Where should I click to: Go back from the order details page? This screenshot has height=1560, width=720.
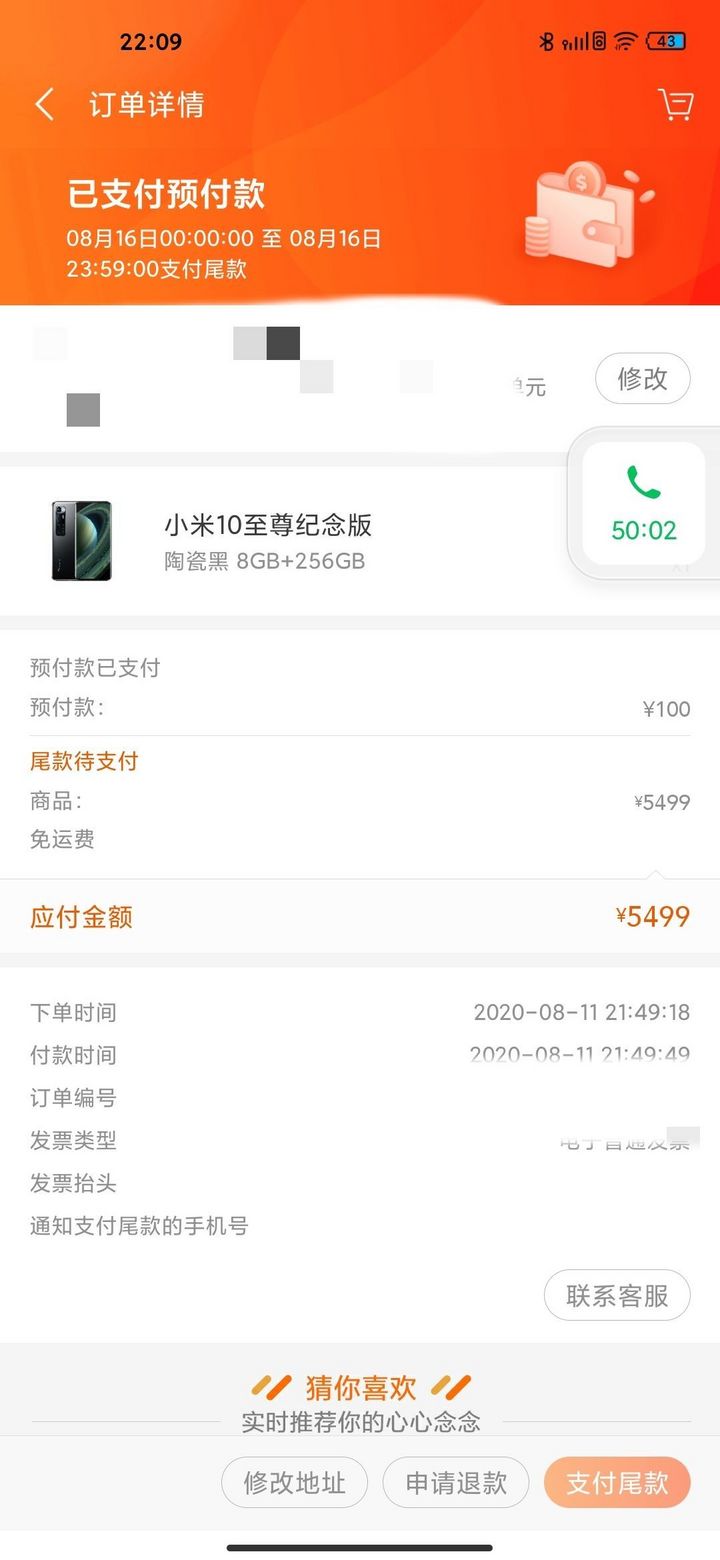point(44,104)
